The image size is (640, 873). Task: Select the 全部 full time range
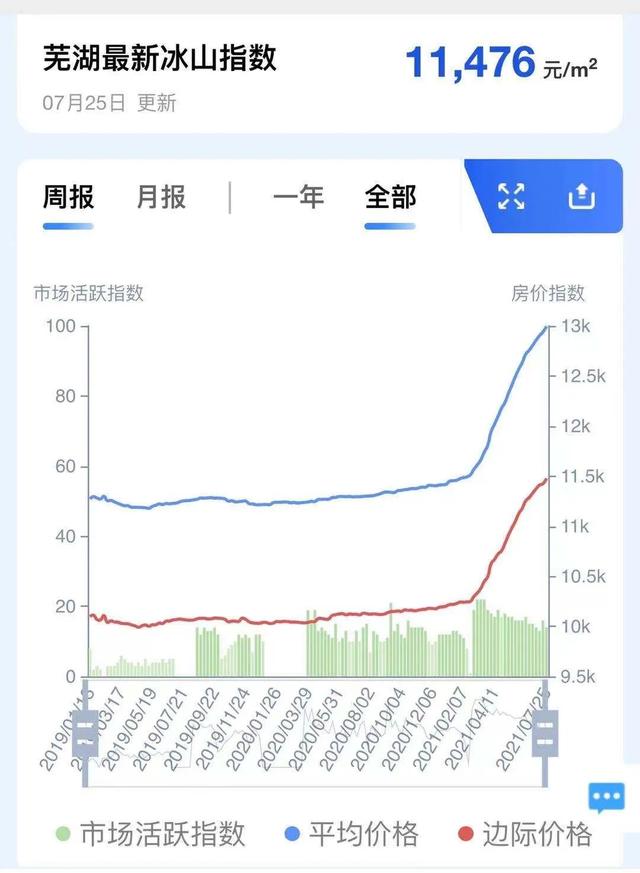(390, 197)
